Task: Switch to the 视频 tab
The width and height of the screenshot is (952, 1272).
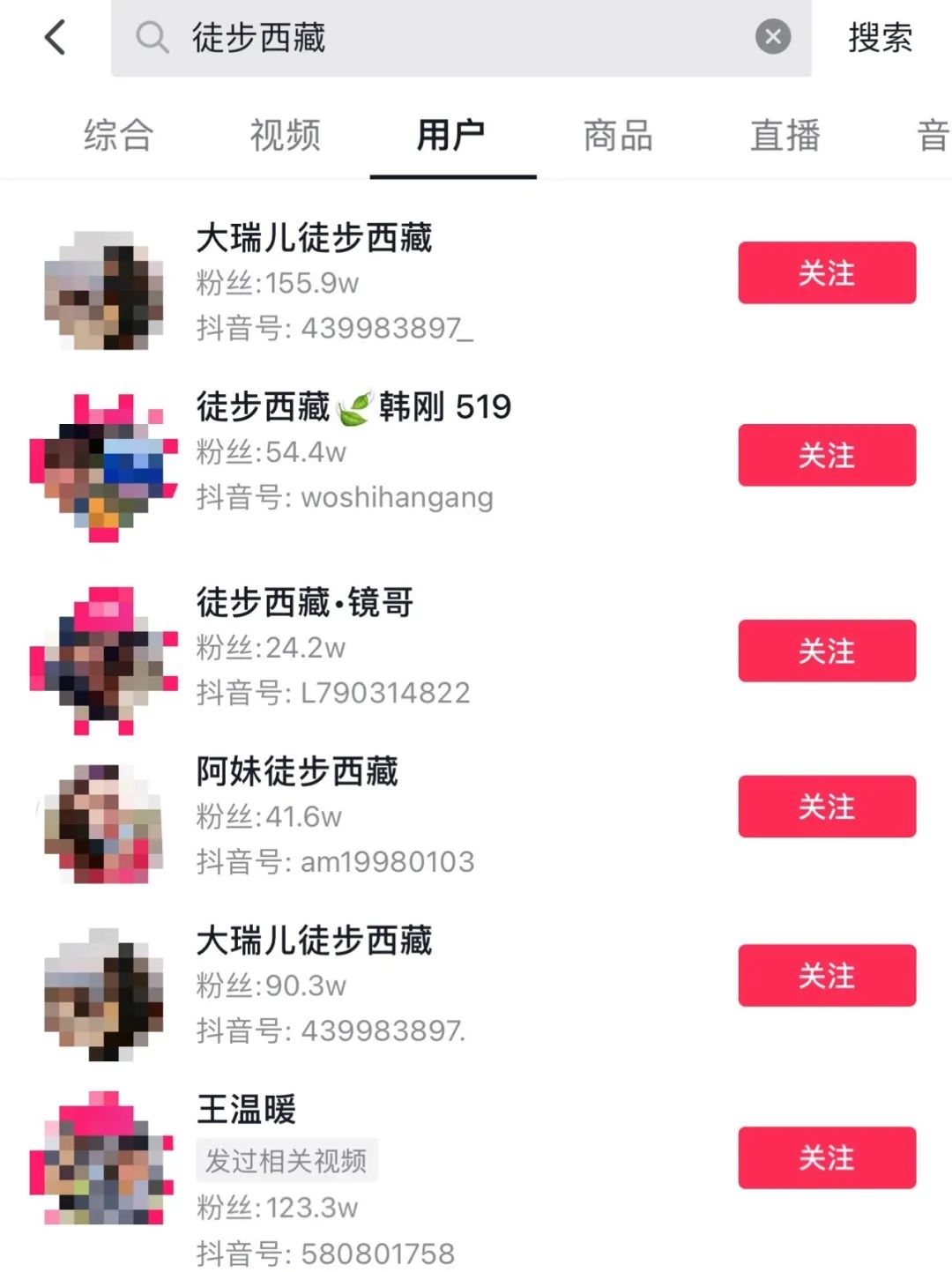Action: [x=285, y=136]
